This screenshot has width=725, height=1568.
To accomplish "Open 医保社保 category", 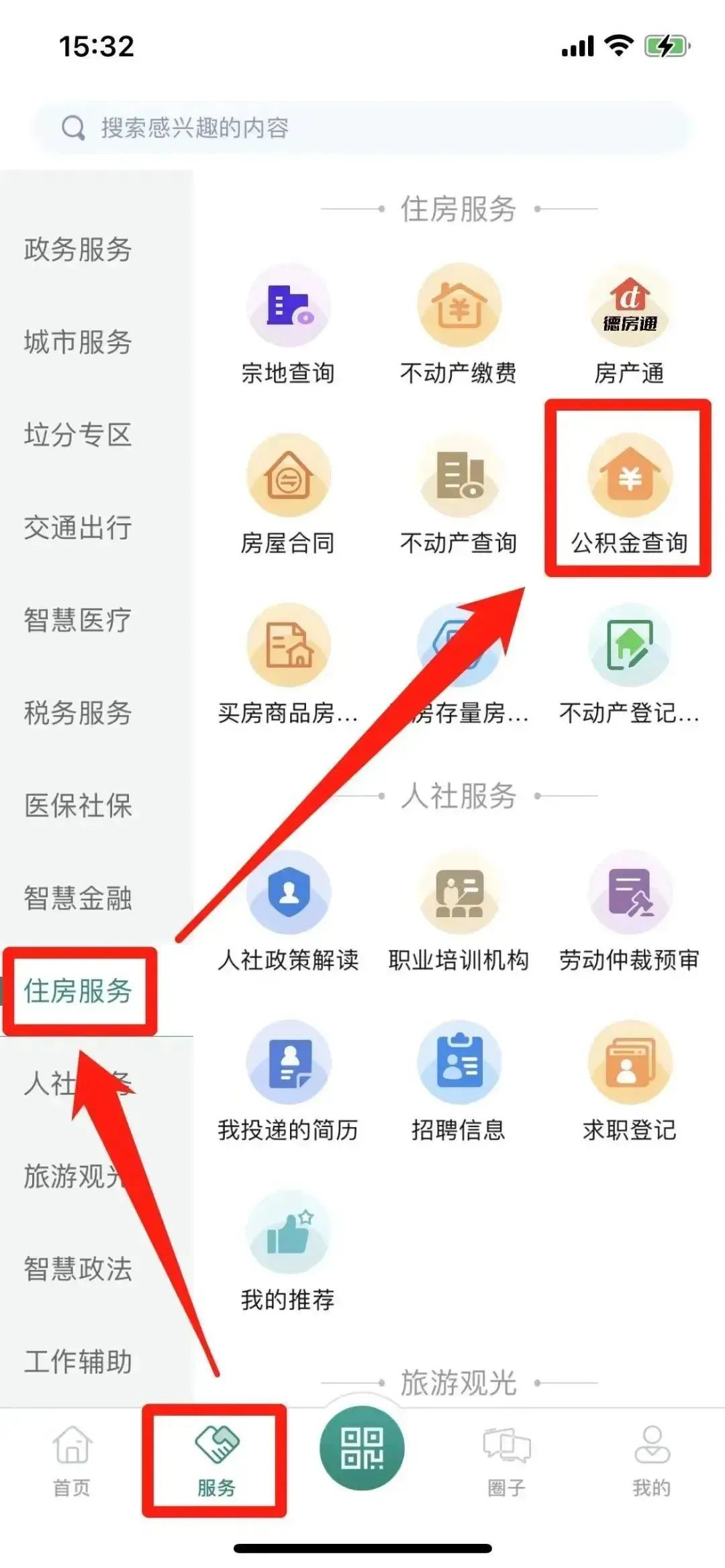I will pos(78,806).
